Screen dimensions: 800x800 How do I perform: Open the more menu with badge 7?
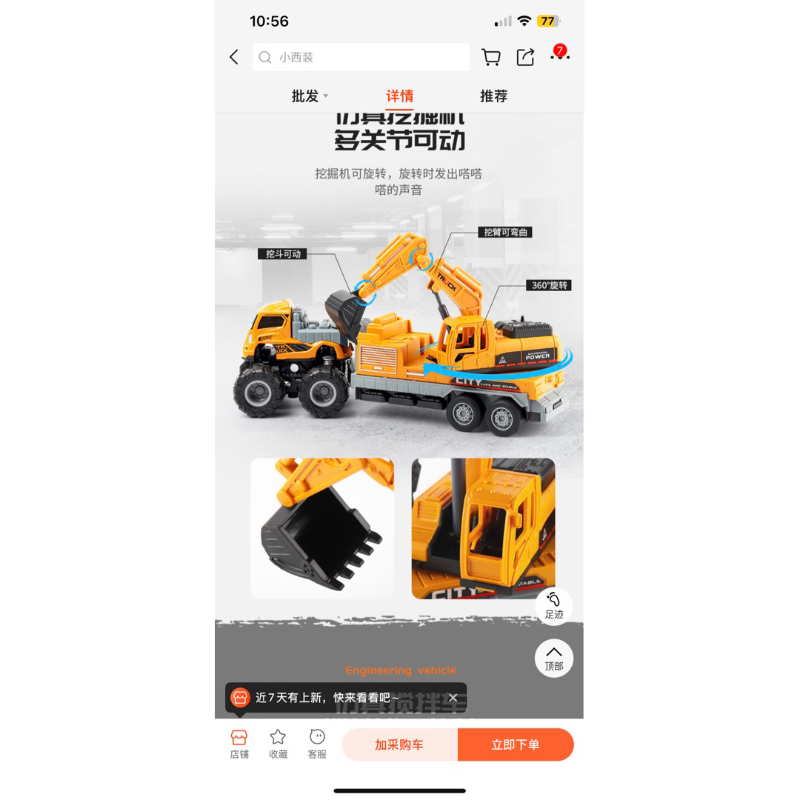pos(560,54)
